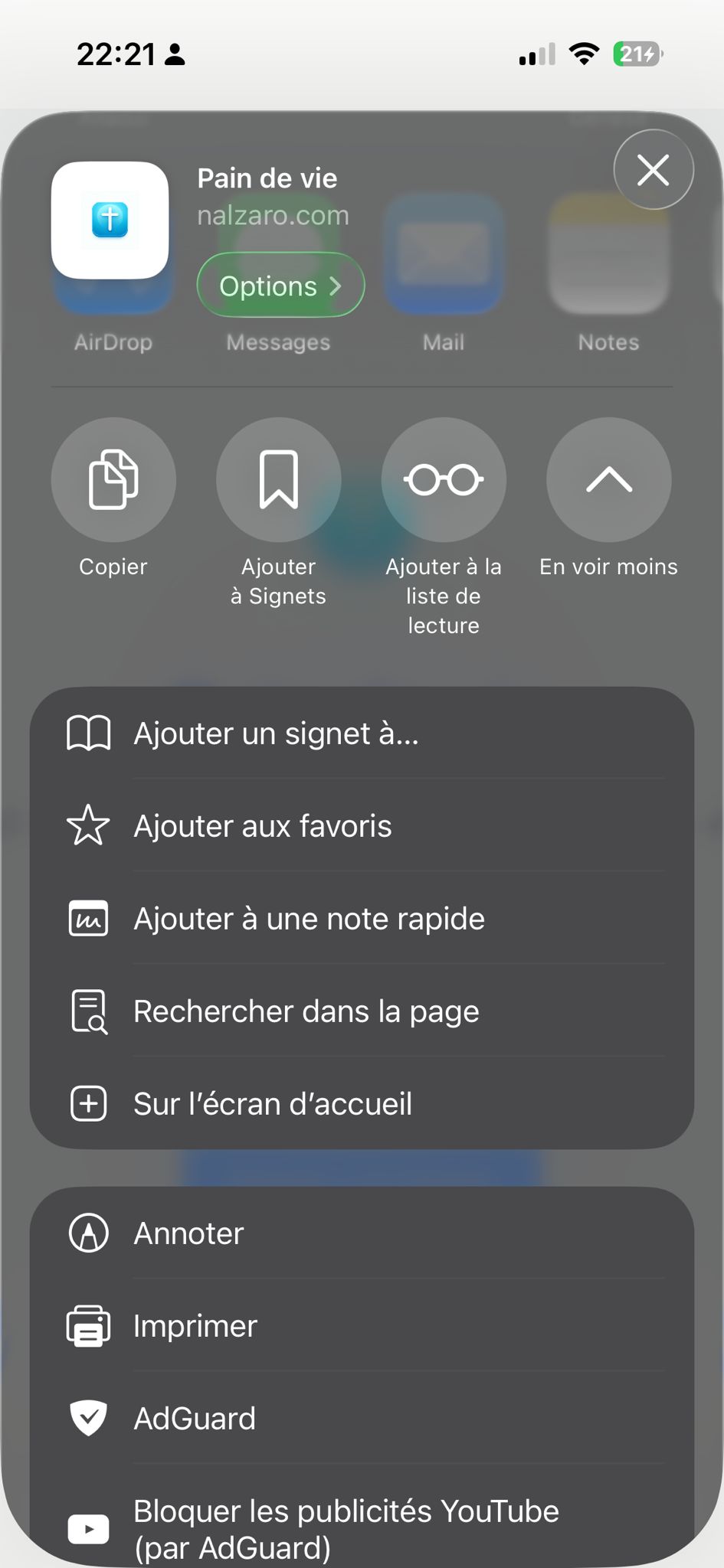This screenshot has width=724, height=1568.
Task: Tap the Ajouter à Signets bookmark icon
Action: (278, 479)
